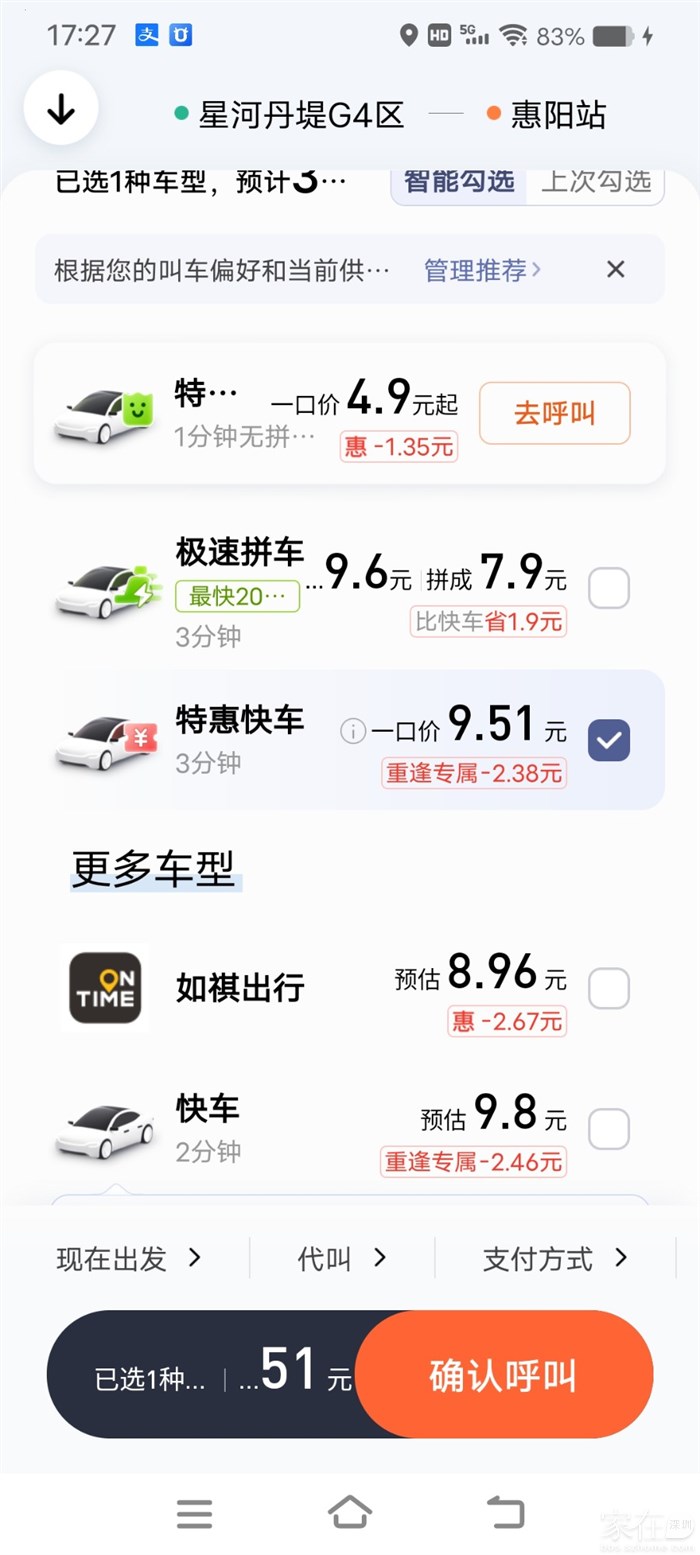Switch to the 智能勾选 tab
Screen dimensions: 700x1555
point(459,182)
